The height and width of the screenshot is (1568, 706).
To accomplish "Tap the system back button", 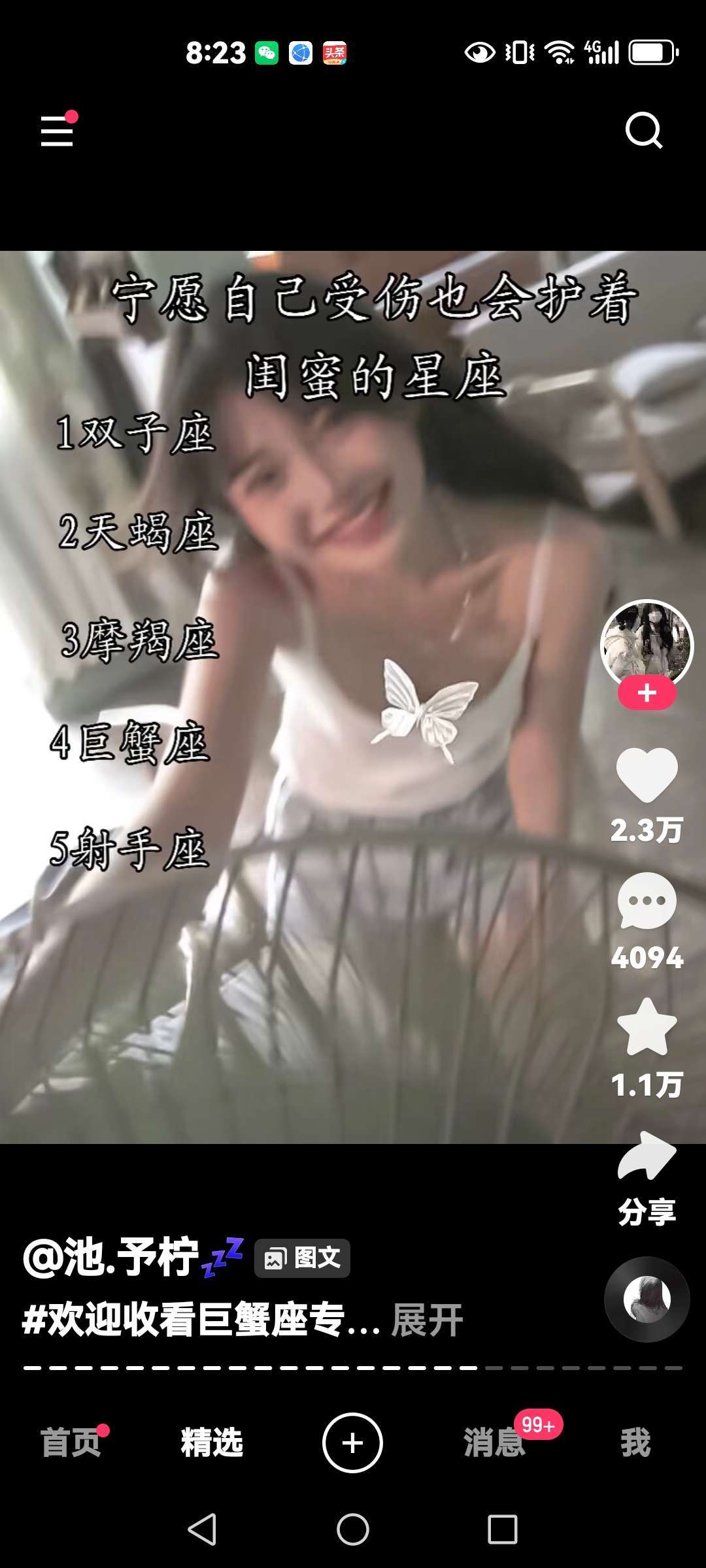I will [202, 1529].
